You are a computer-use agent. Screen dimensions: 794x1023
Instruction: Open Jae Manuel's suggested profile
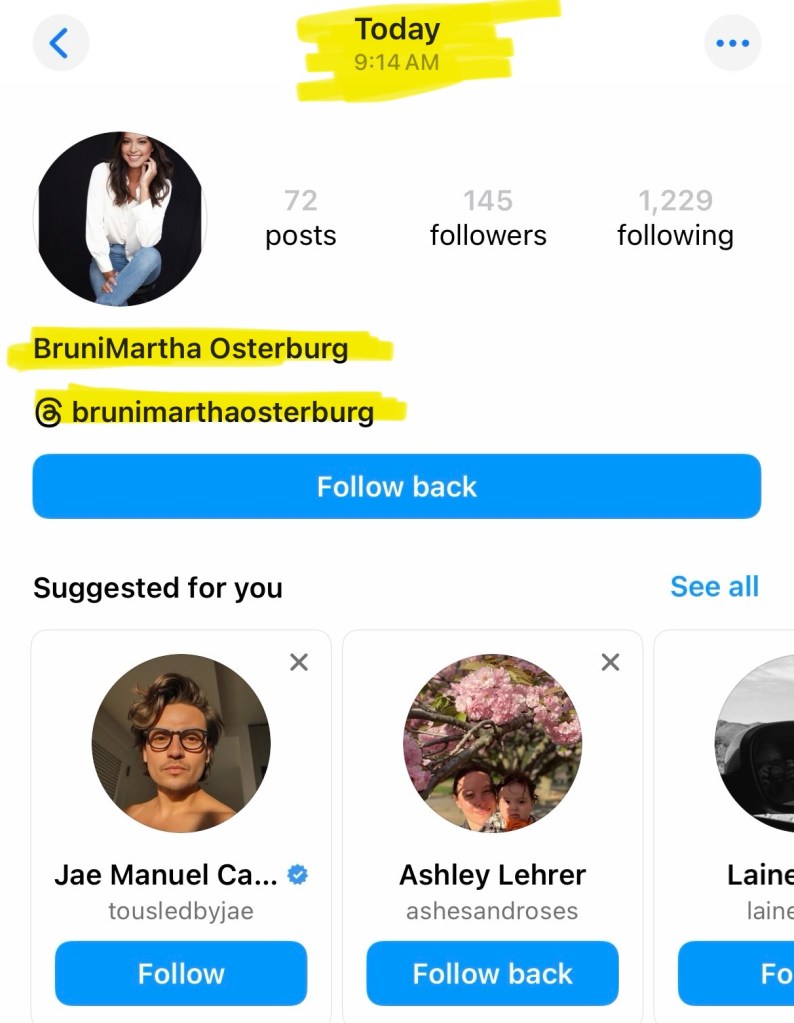tap(181, 743)
